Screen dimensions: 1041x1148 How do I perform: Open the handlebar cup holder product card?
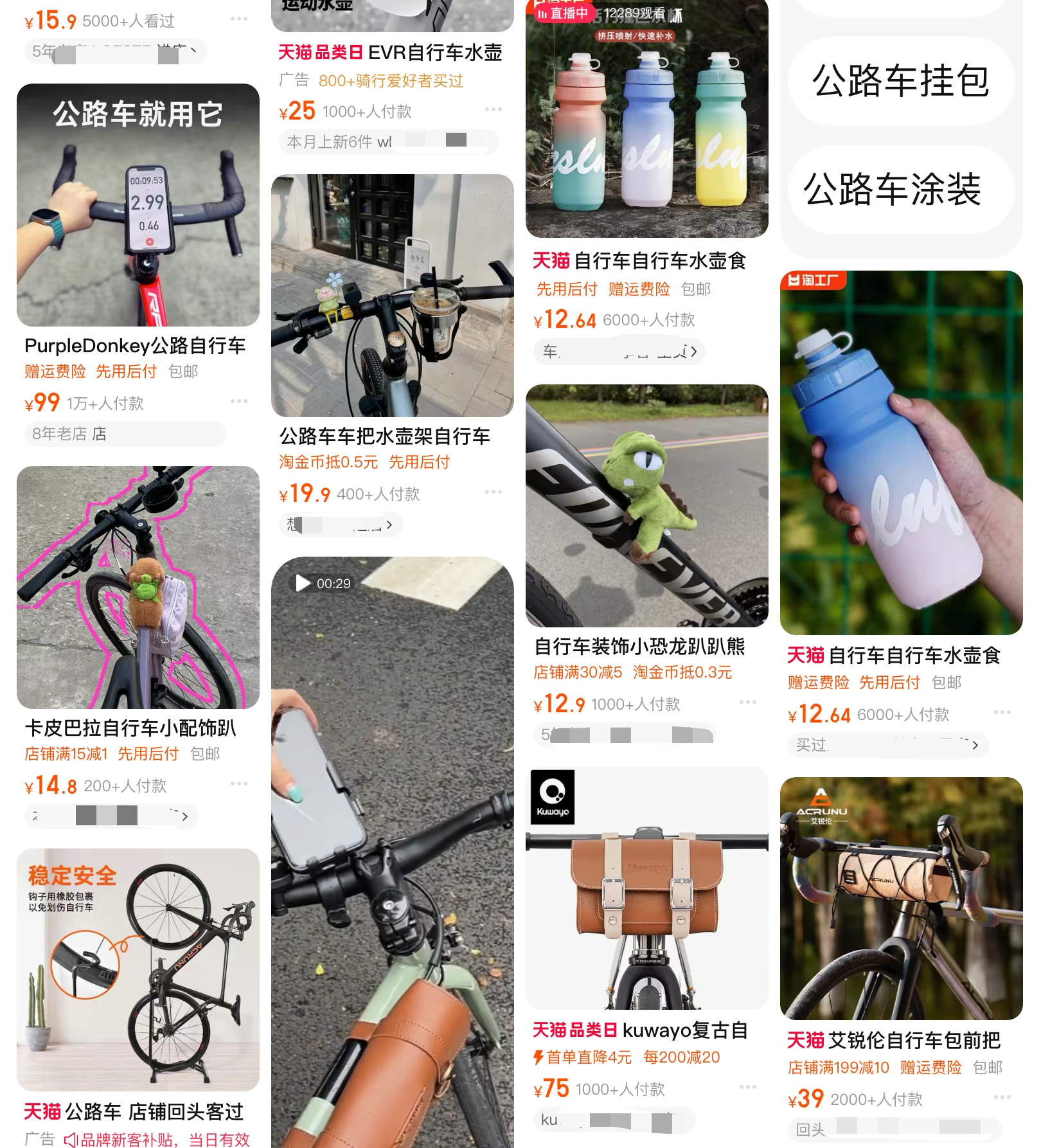coord(392,296)
